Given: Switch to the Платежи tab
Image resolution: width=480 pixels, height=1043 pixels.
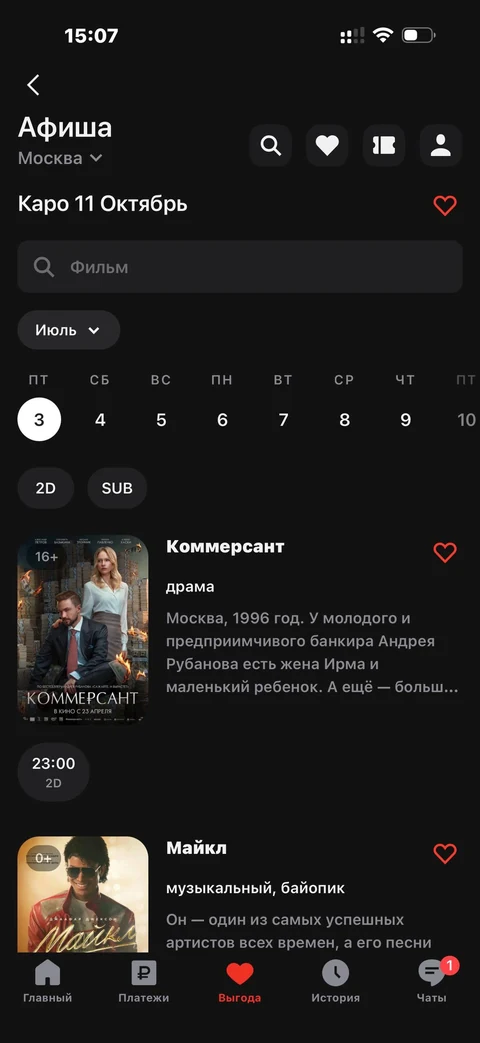Looking at the screenshot, I should tap(144, 982).
